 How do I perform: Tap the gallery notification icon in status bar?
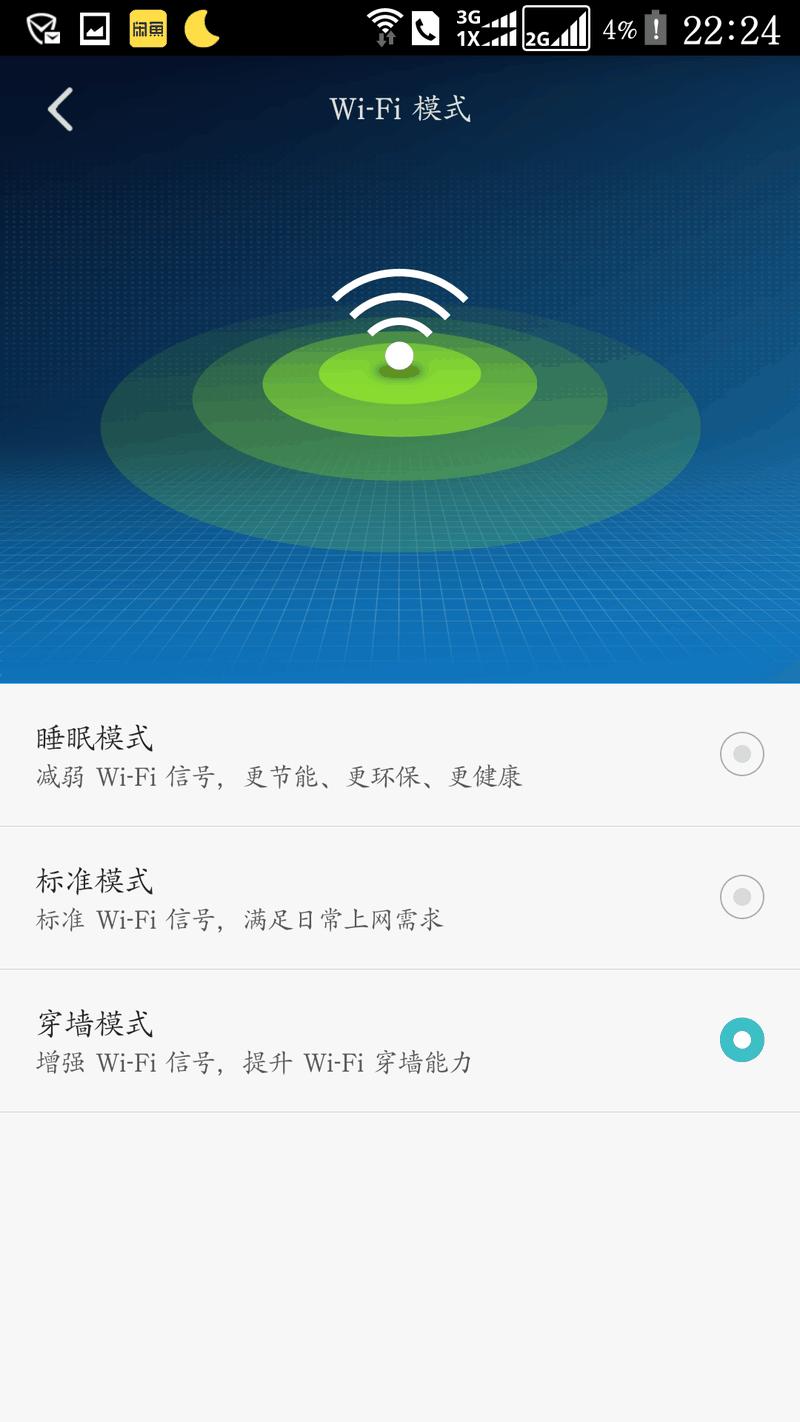point(93,26)
